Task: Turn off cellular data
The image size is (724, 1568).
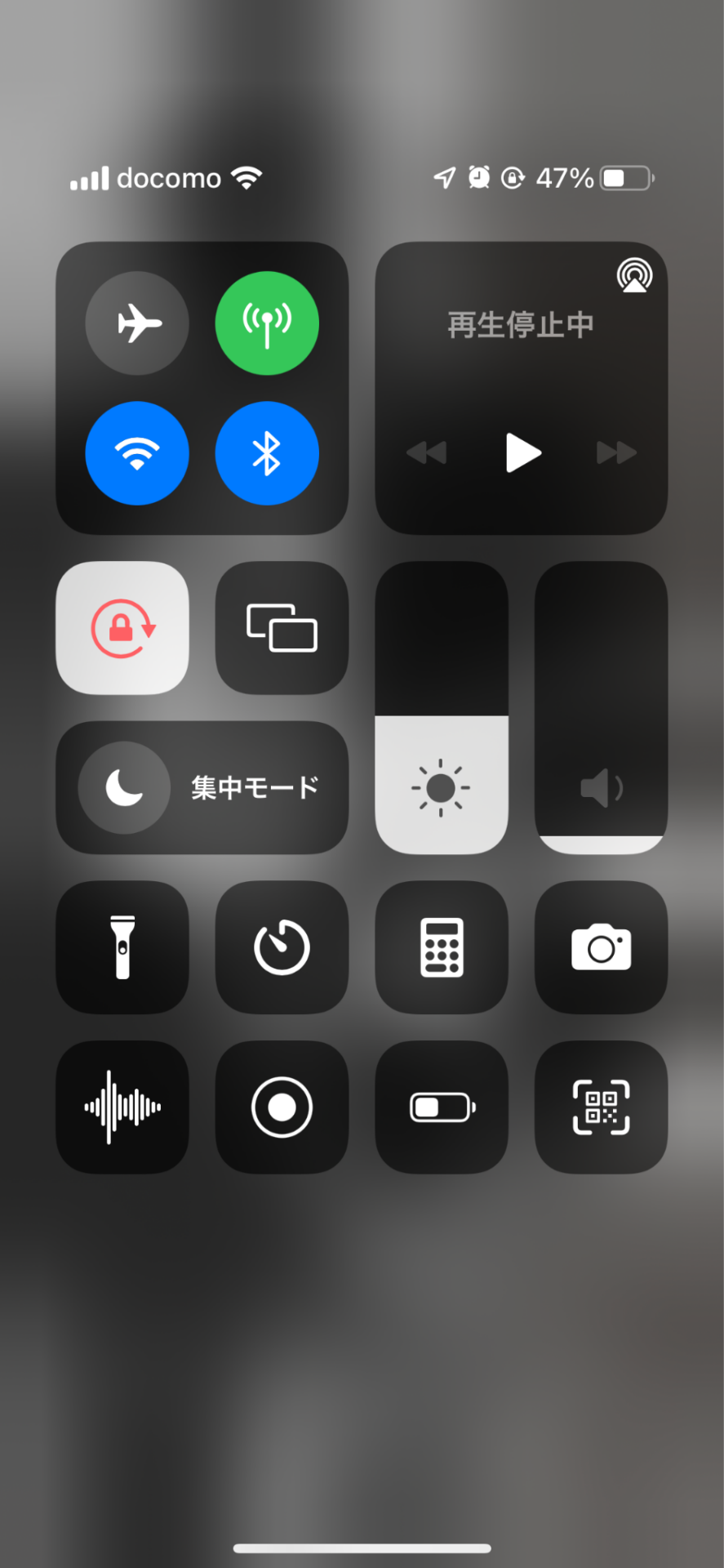Action: (267, 323)
